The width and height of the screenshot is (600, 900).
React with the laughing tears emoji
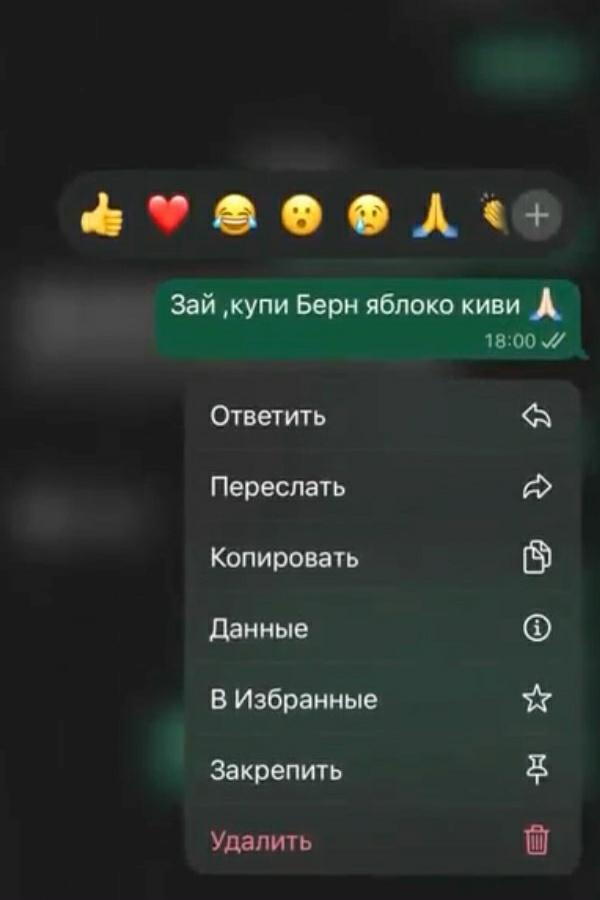[x=234, y=215]
